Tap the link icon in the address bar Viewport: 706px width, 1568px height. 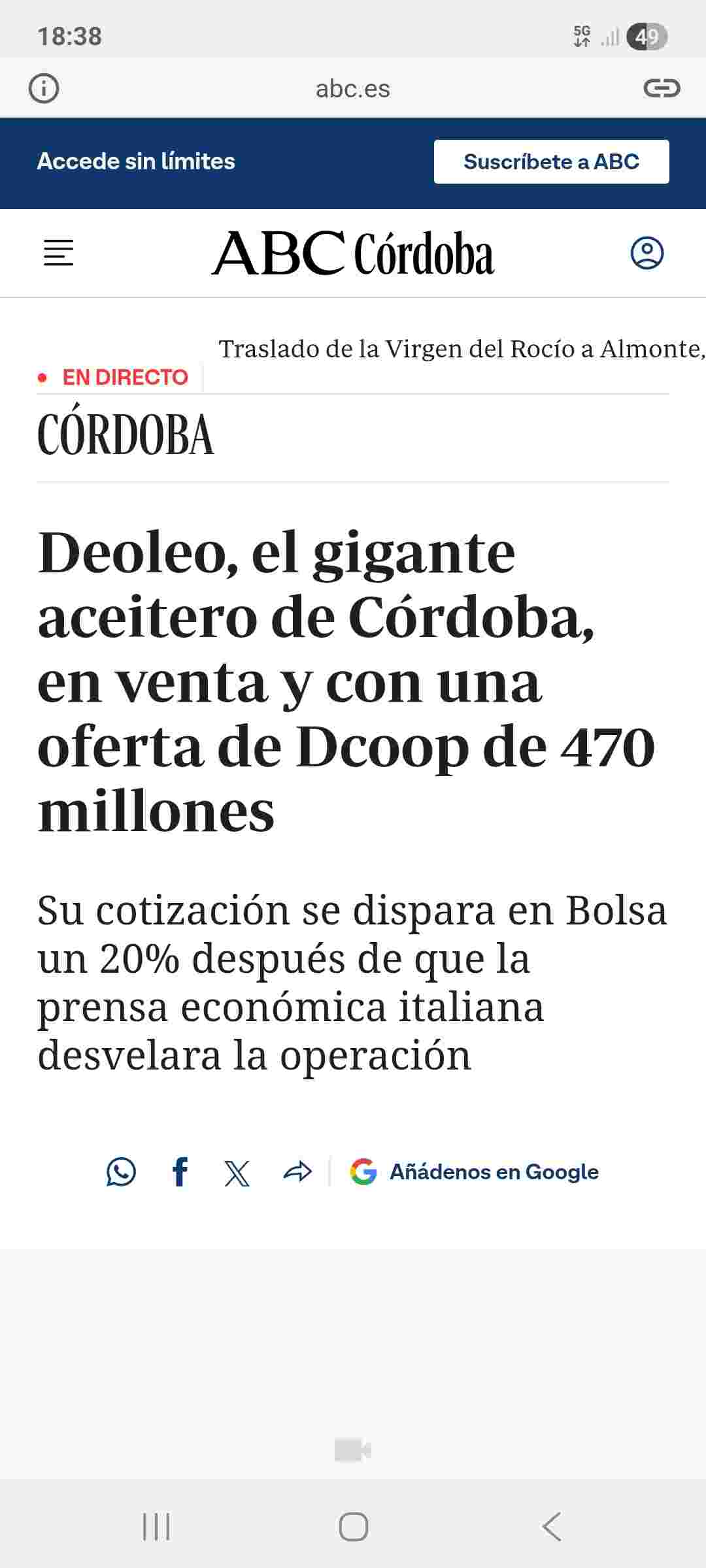pos(662,88)
